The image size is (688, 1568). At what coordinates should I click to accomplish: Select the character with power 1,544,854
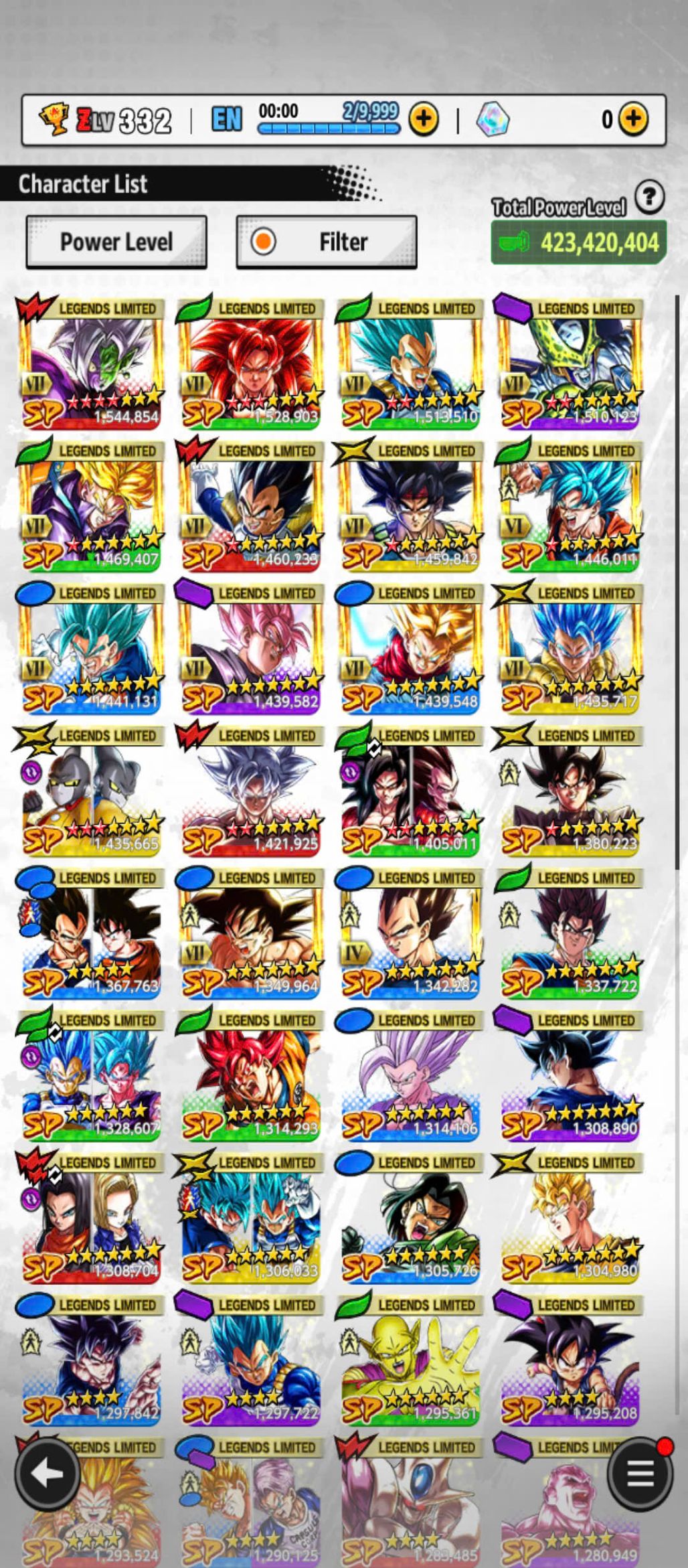pos(90,365)
